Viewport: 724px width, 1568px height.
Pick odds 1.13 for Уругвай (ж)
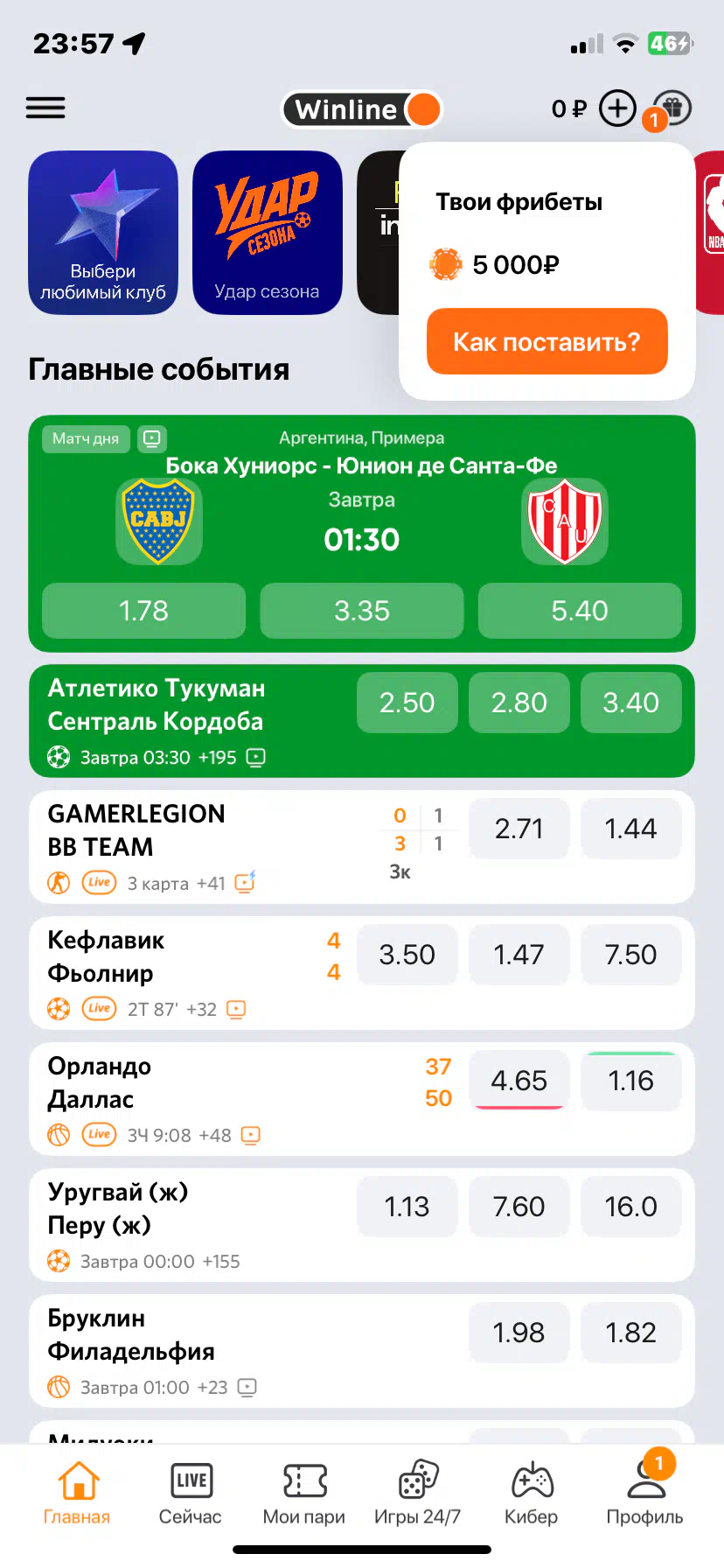pyautogui.click(x=407, y=1207)
